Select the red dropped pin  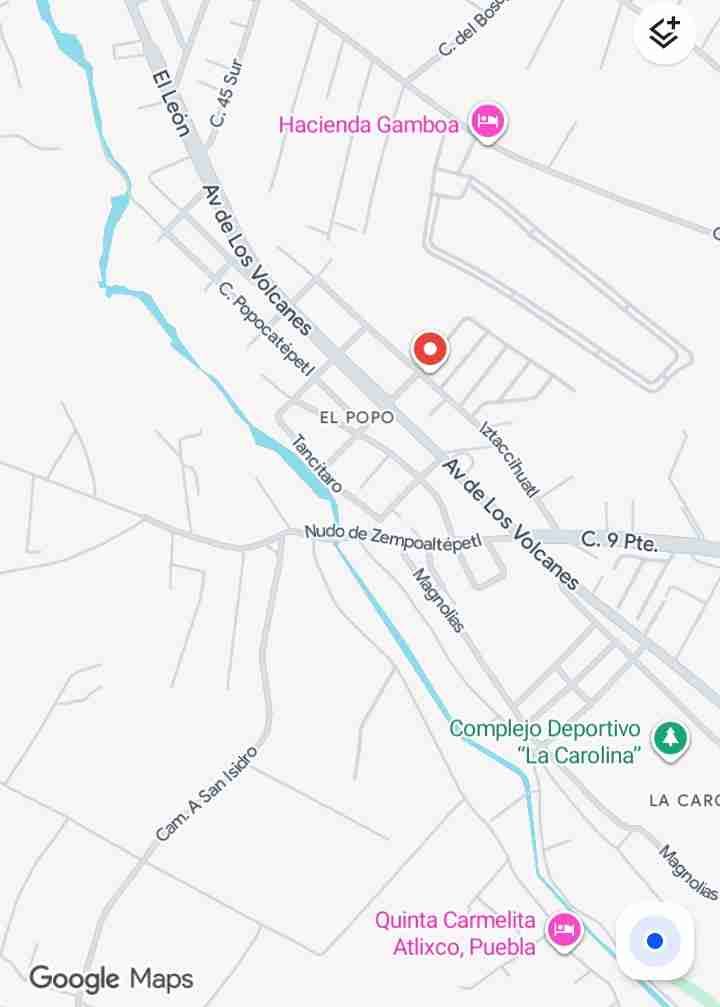coord(430,350)
